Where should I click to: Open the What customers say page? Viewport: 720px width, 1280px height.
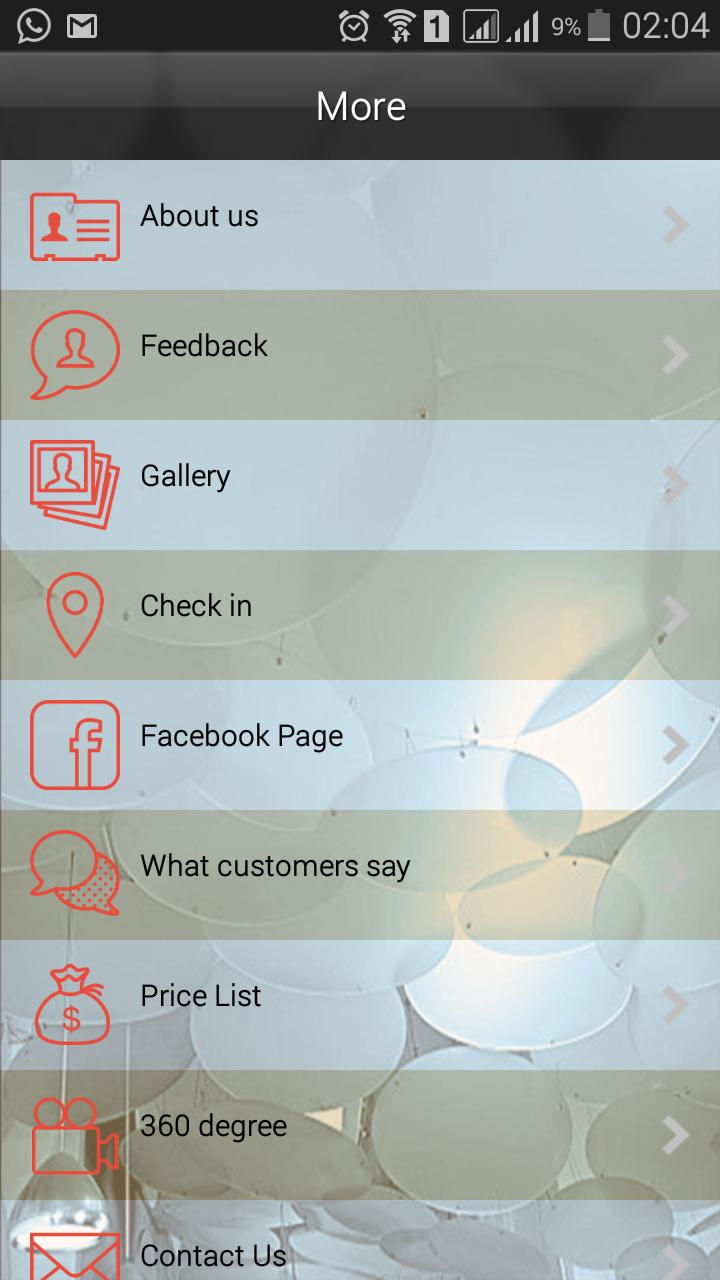click(276, 865)
